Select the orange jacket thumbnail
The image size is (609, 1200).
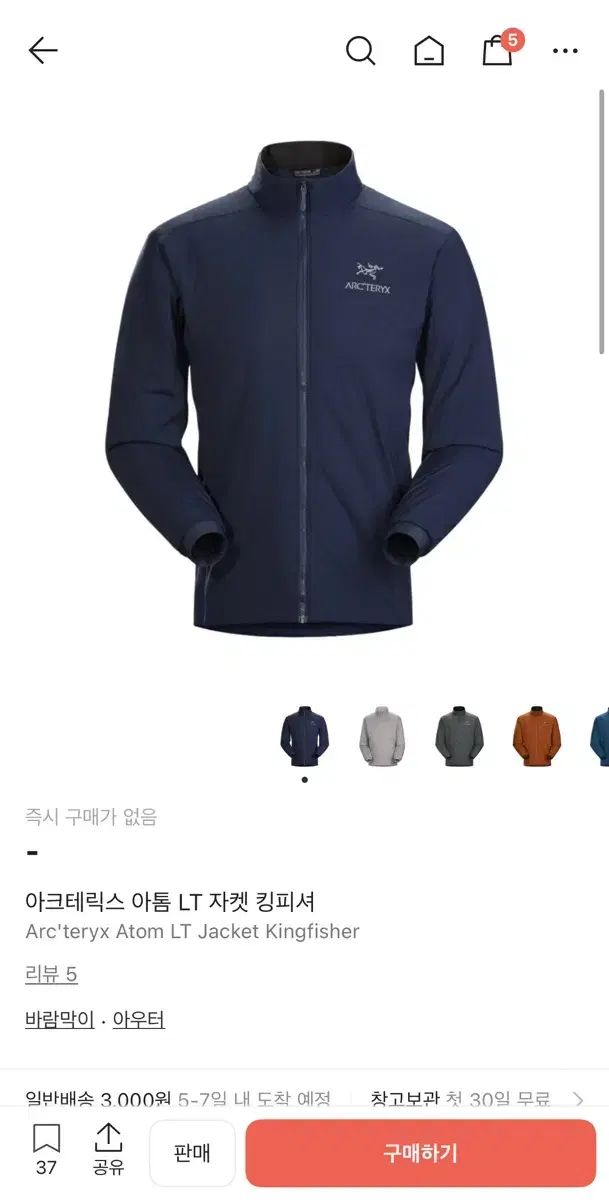(536, 735)
